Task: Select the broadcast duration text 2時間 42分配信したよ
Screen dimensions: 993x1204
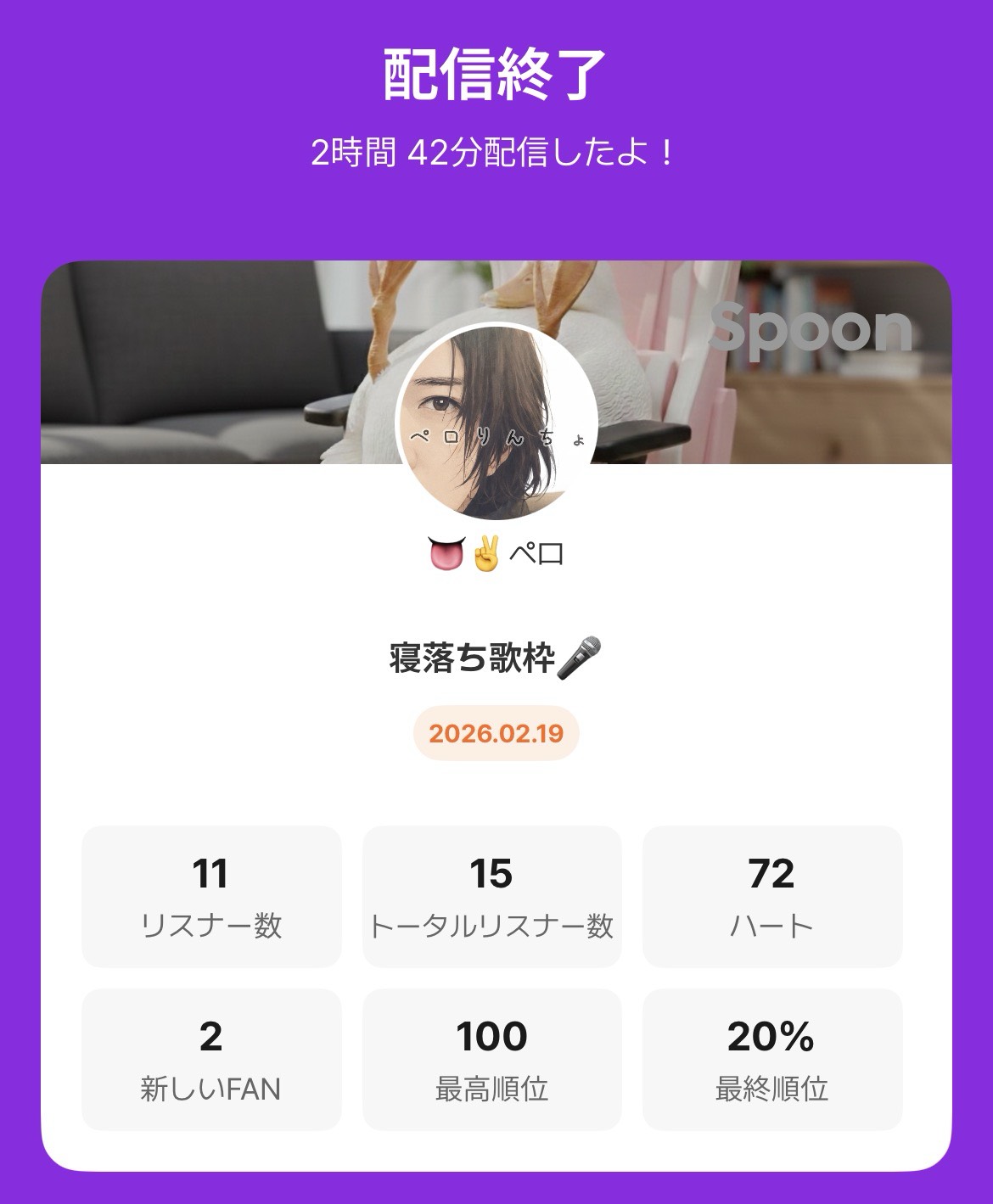Action: (495, 153)
